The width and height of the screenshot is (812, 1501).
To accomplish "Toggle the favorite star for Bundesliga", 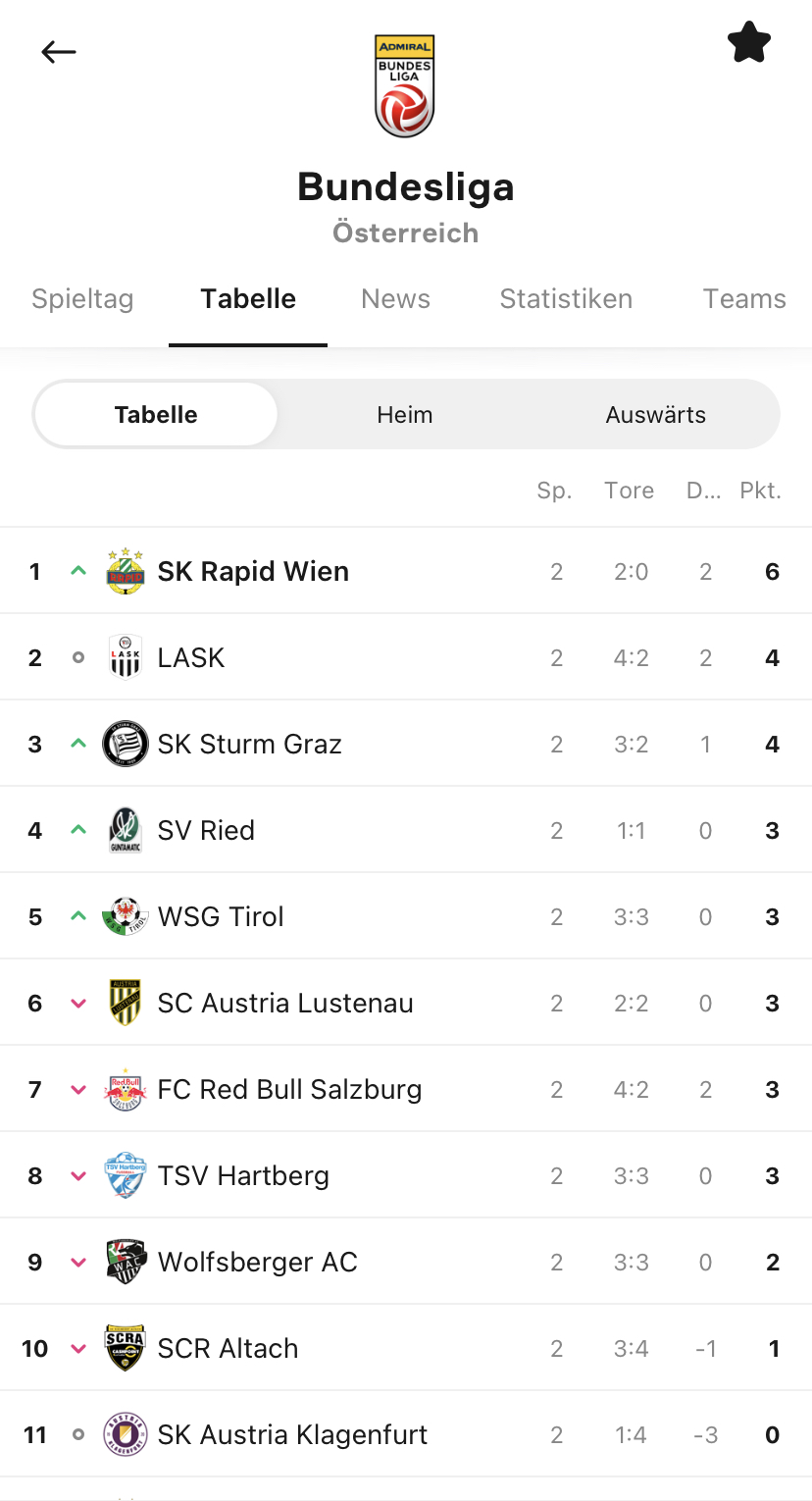I will pyautogui.click(x=749, y=43).
